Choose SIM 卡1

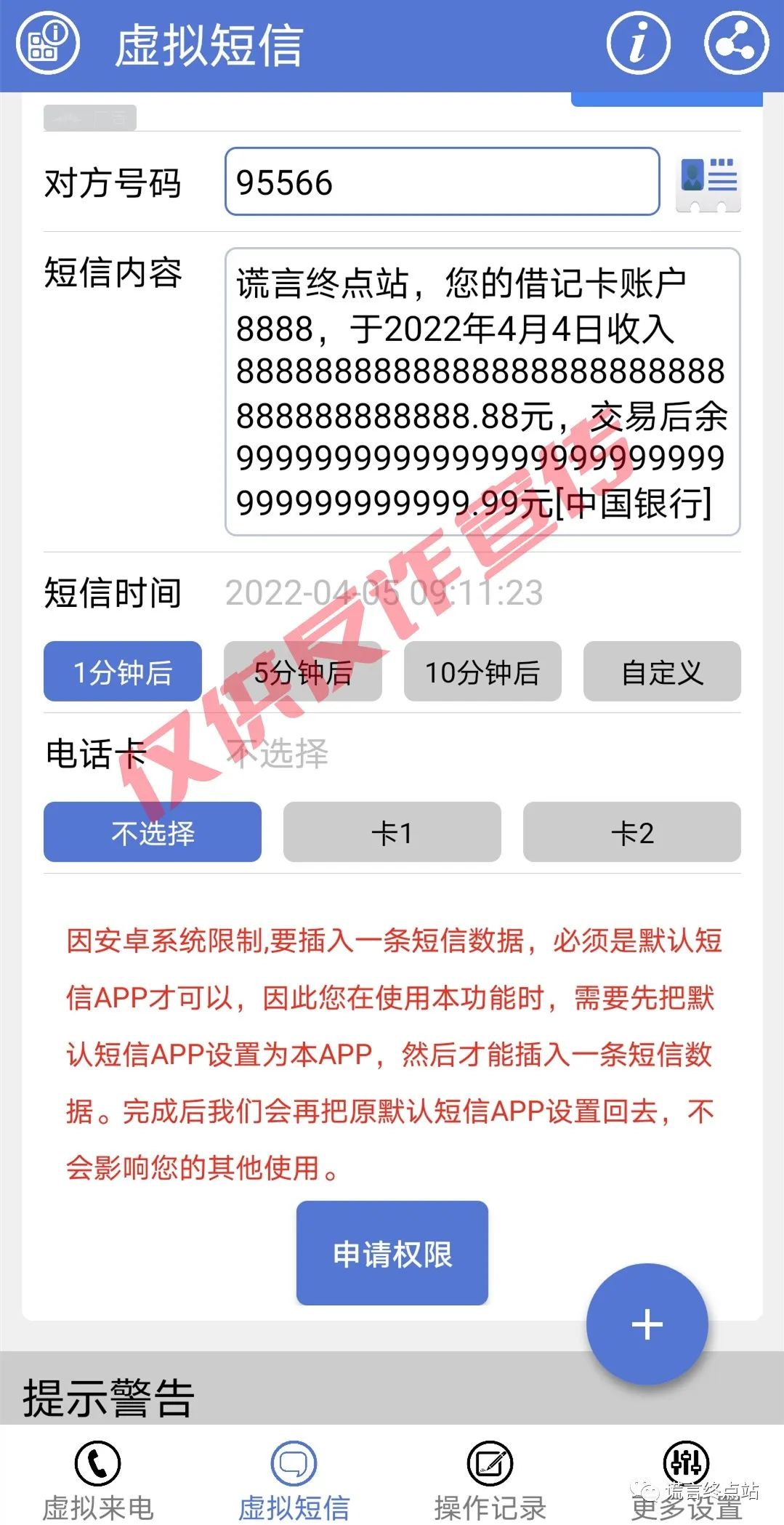[392, 832]
